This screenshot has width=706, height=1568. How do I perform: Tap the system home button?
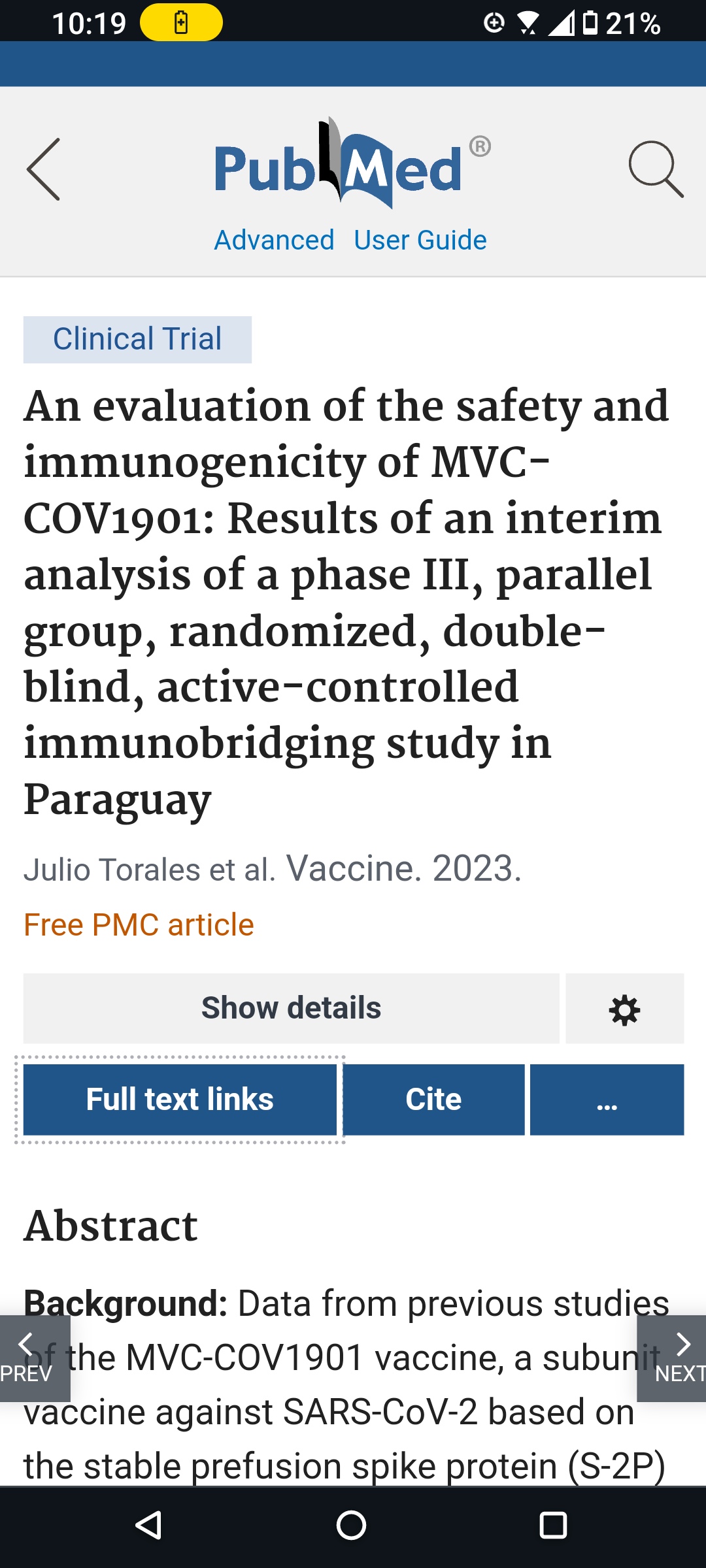351,1526
